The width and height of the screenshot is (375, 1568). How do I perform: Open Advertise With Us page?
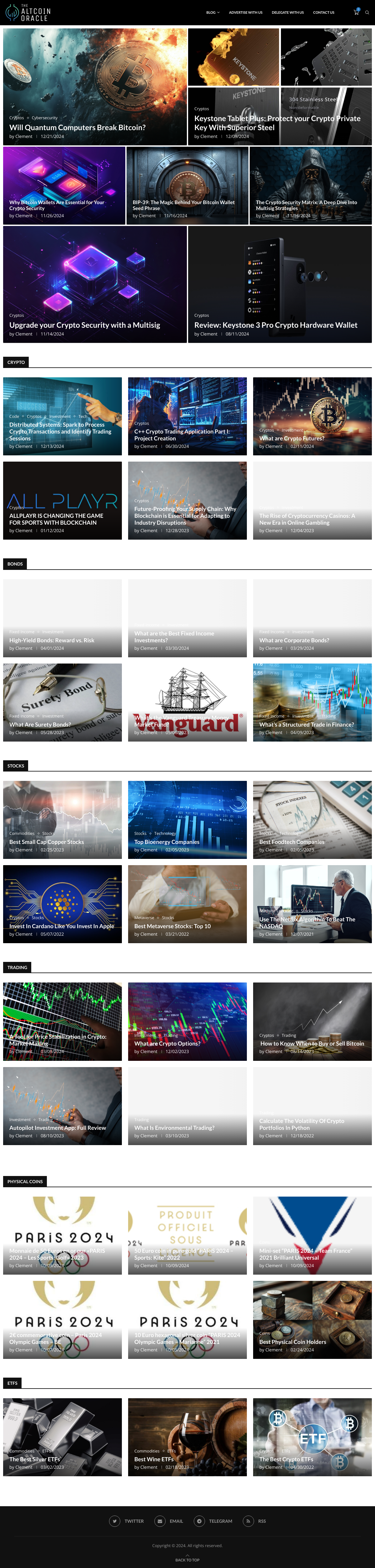[x=246, y=12]
